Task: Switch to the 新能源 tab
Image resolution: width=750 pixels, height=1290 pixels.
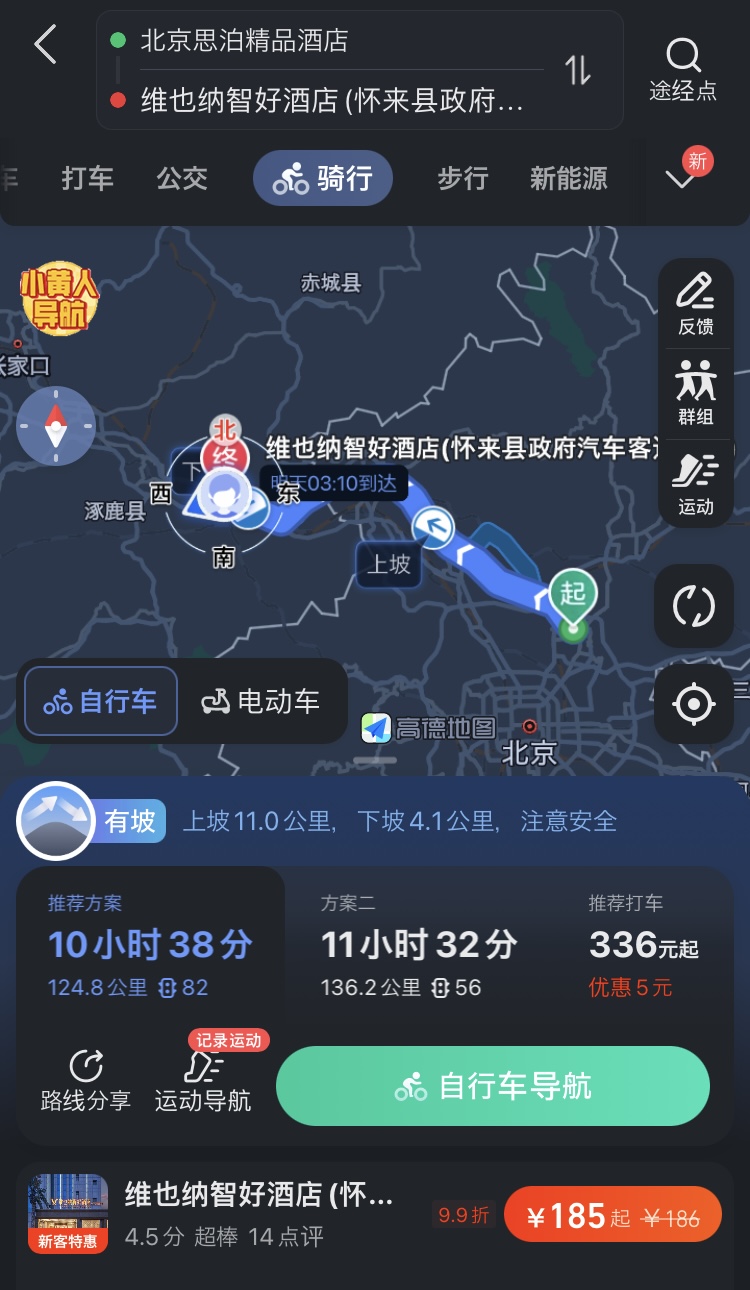Action: point(568,178)
